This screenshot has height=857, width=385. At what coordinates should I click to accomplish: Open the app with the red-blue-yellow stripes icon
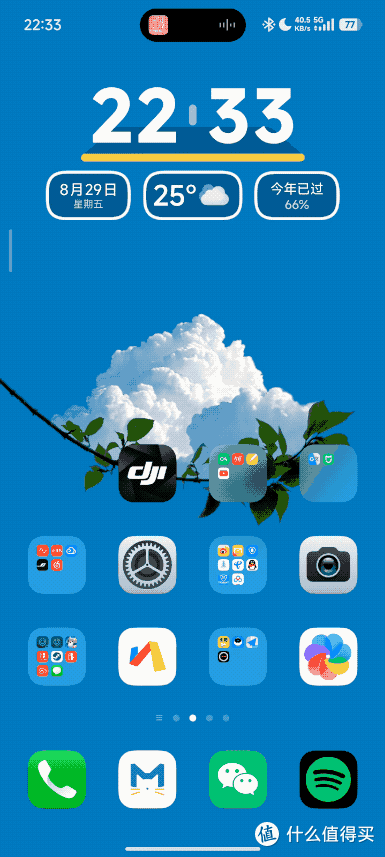tap(148, 656)
